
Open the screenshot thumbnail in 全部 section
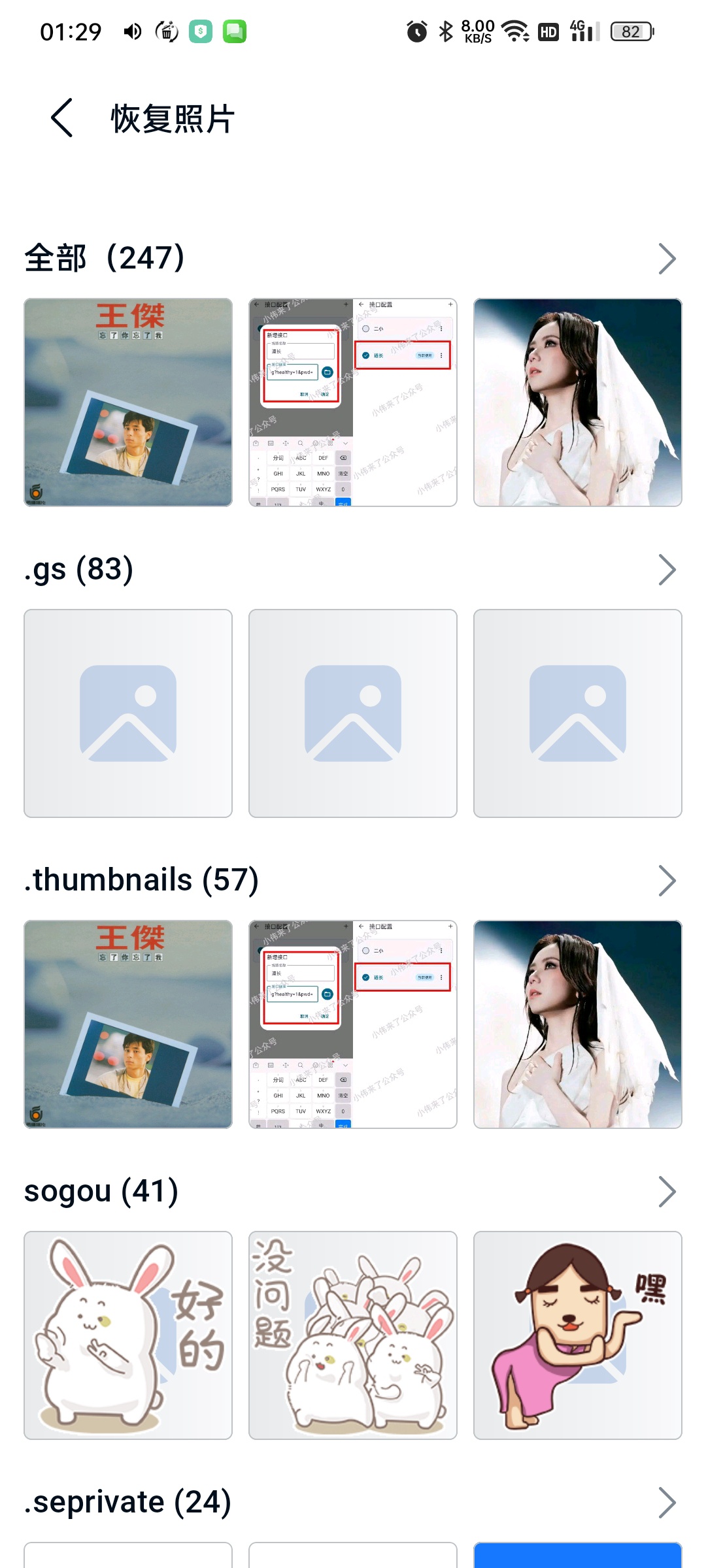[353, 402]
